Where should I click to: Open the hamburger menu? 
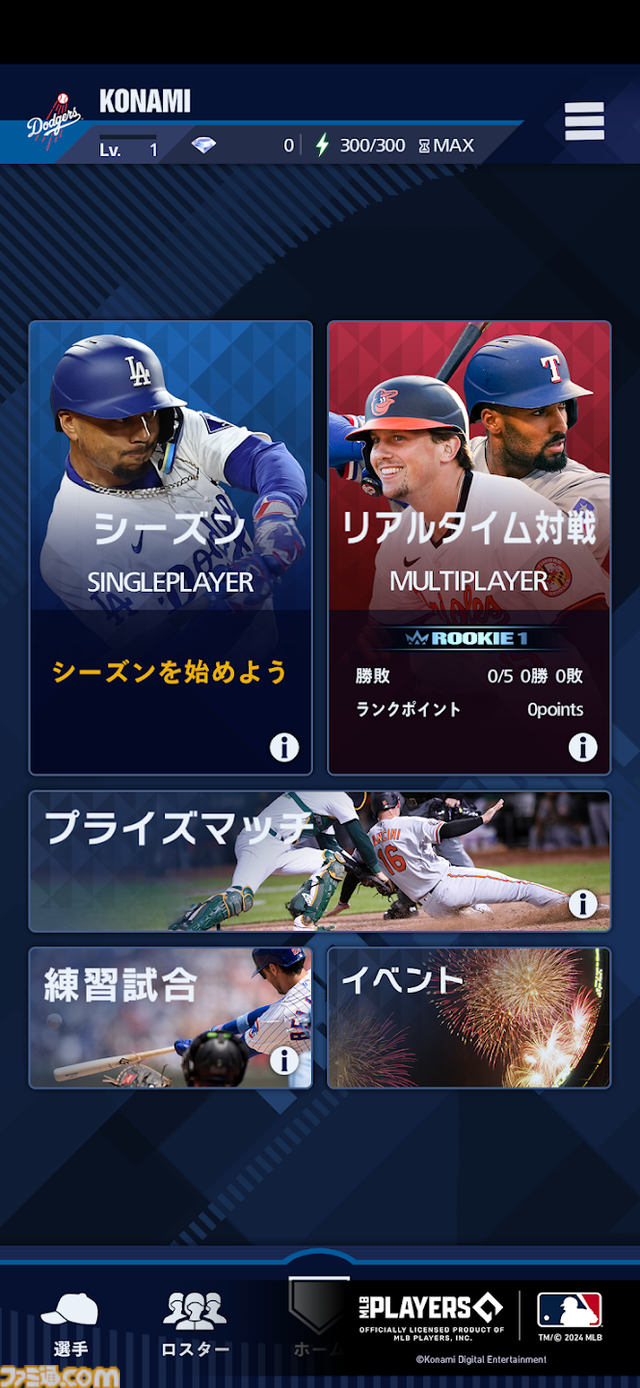(x=584, y=121)
